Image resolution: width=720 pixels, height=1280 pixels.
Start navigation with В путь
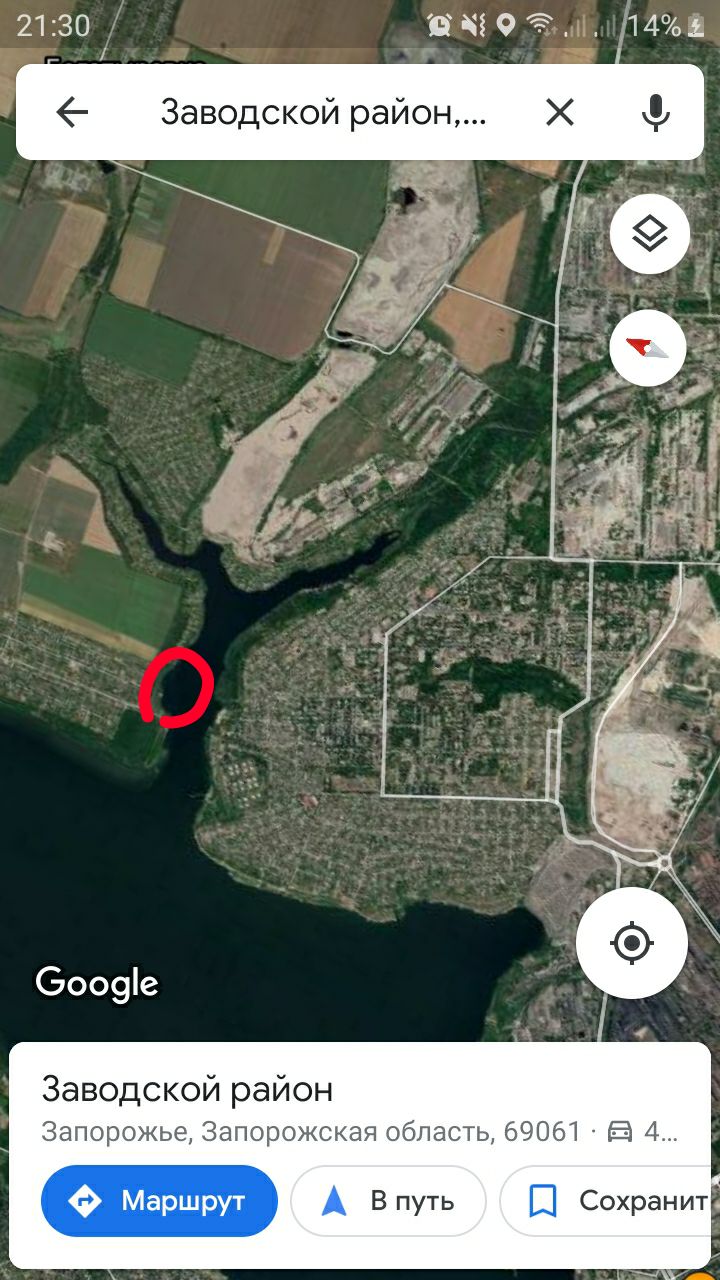click(x=388, y=1201)
